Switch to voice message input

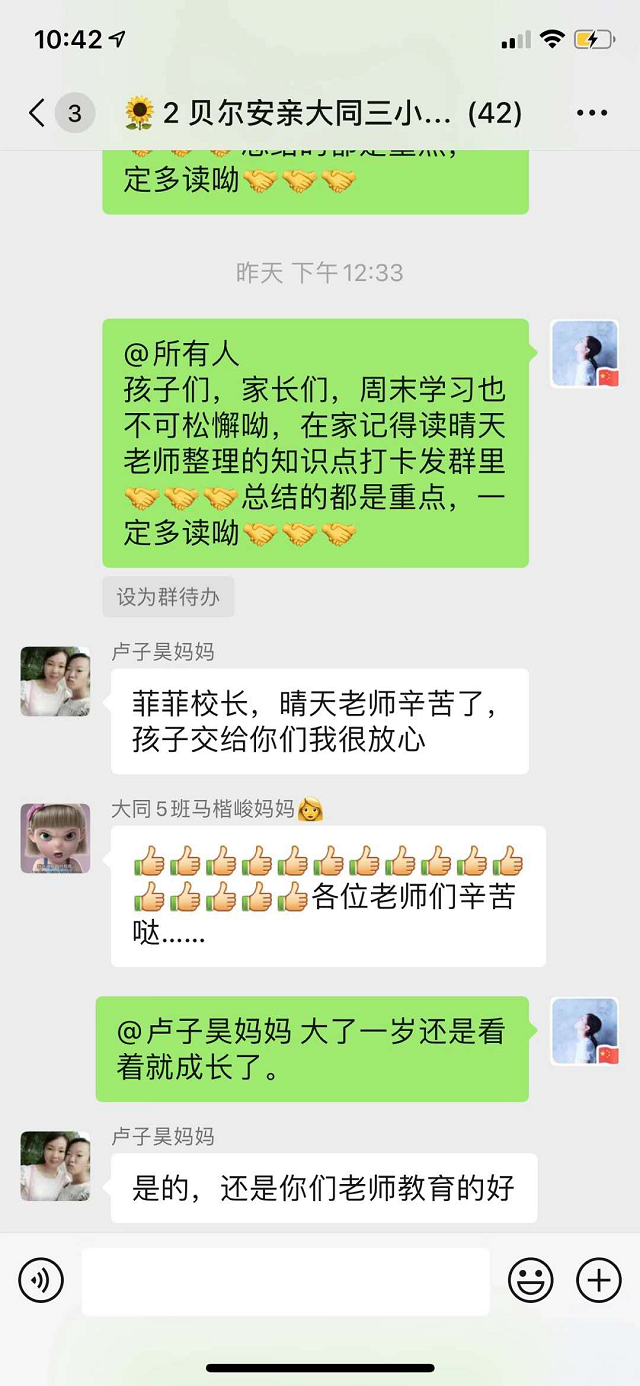[x=41, y=1280]
